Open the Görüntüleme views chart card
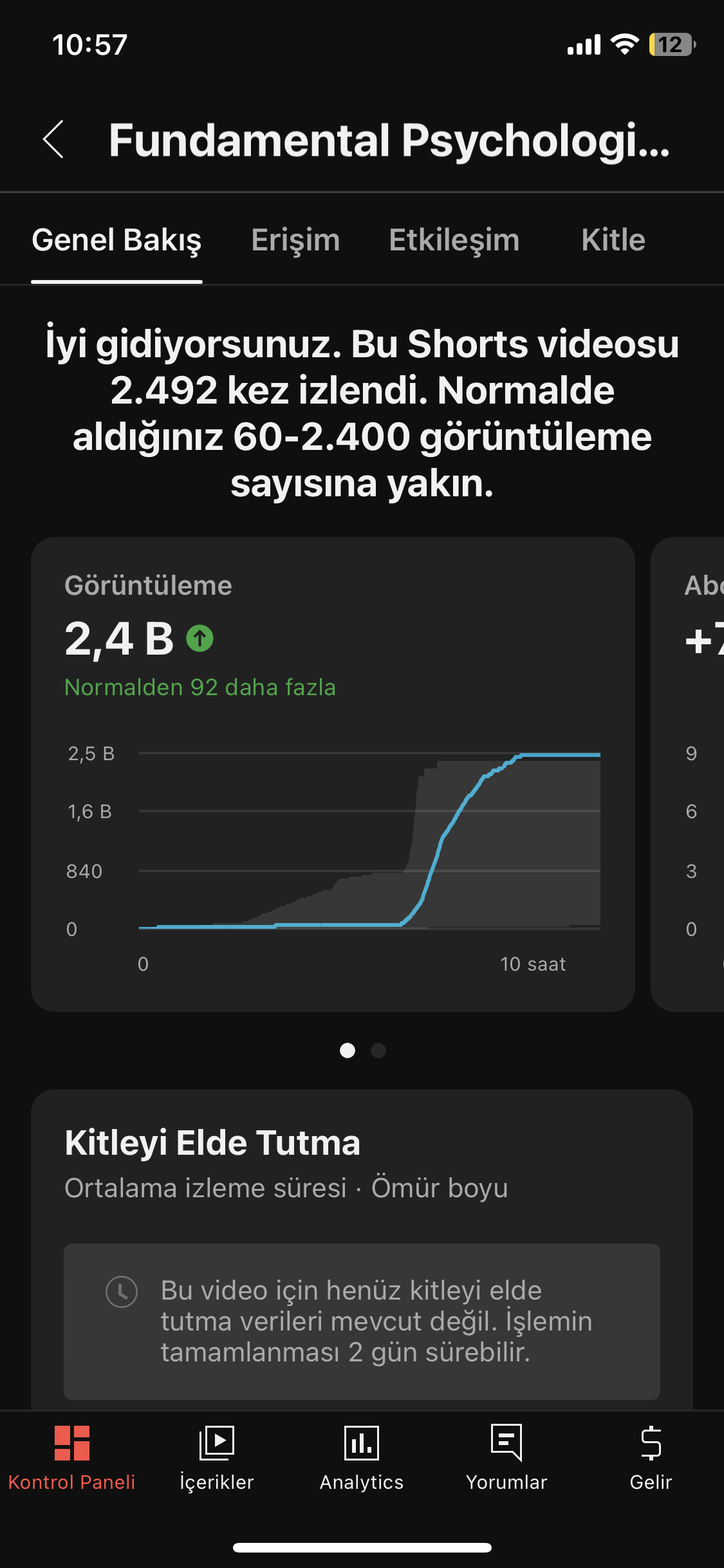This screenshot has width=724, height=1568. click(x=333, y=774)
